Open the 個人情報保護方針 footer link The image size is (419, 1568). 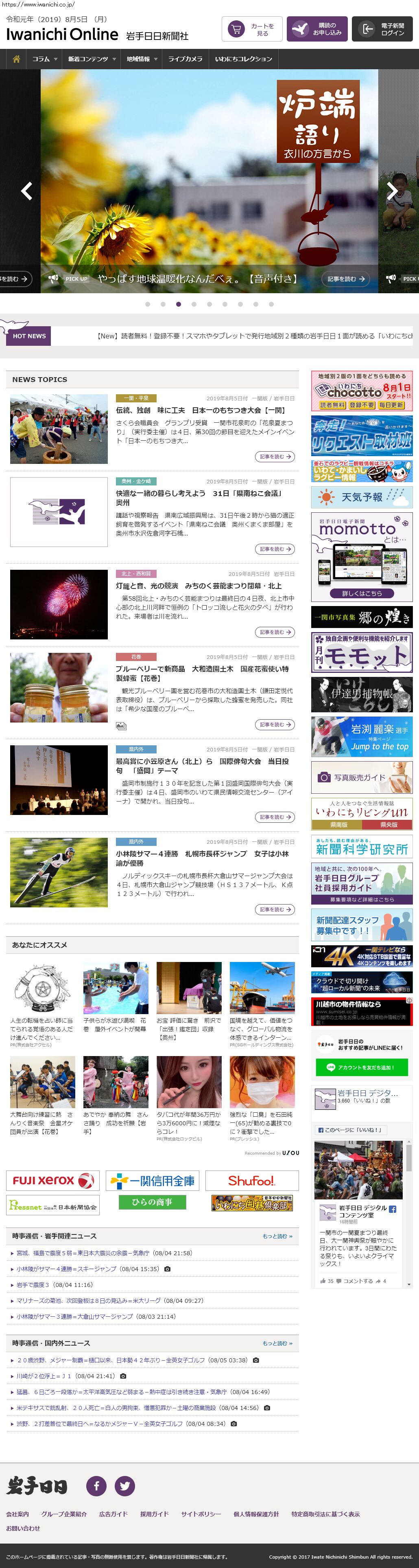click(x=256, y=1514)
